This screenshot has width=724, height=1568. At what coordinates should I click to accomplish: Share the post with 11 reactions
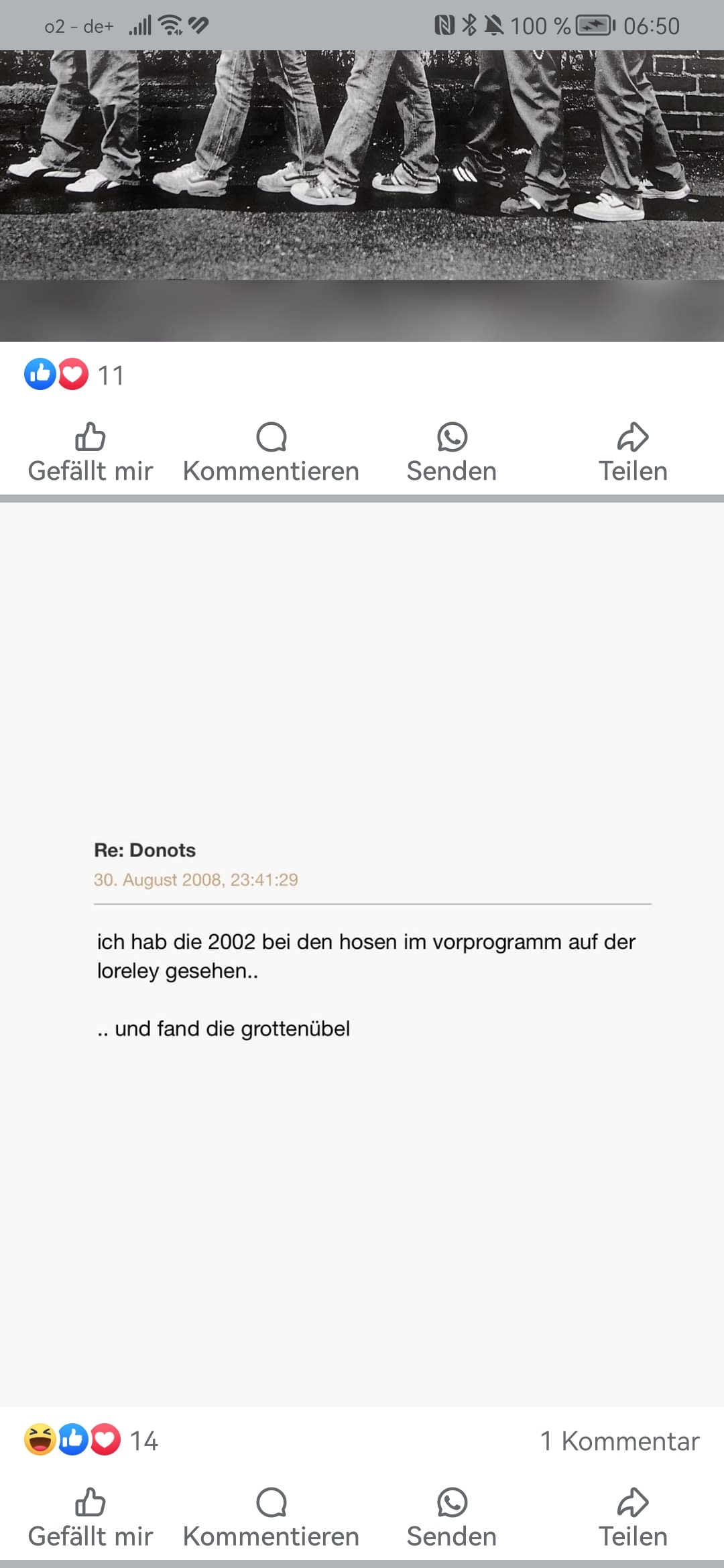(x=632, y=454)
